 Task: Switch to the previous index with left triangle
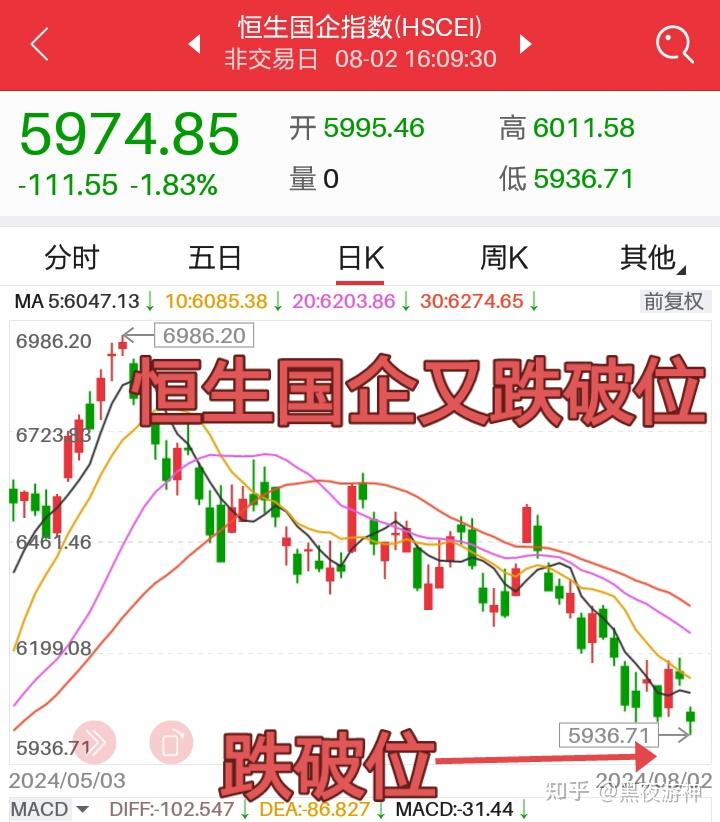(194, 44)
